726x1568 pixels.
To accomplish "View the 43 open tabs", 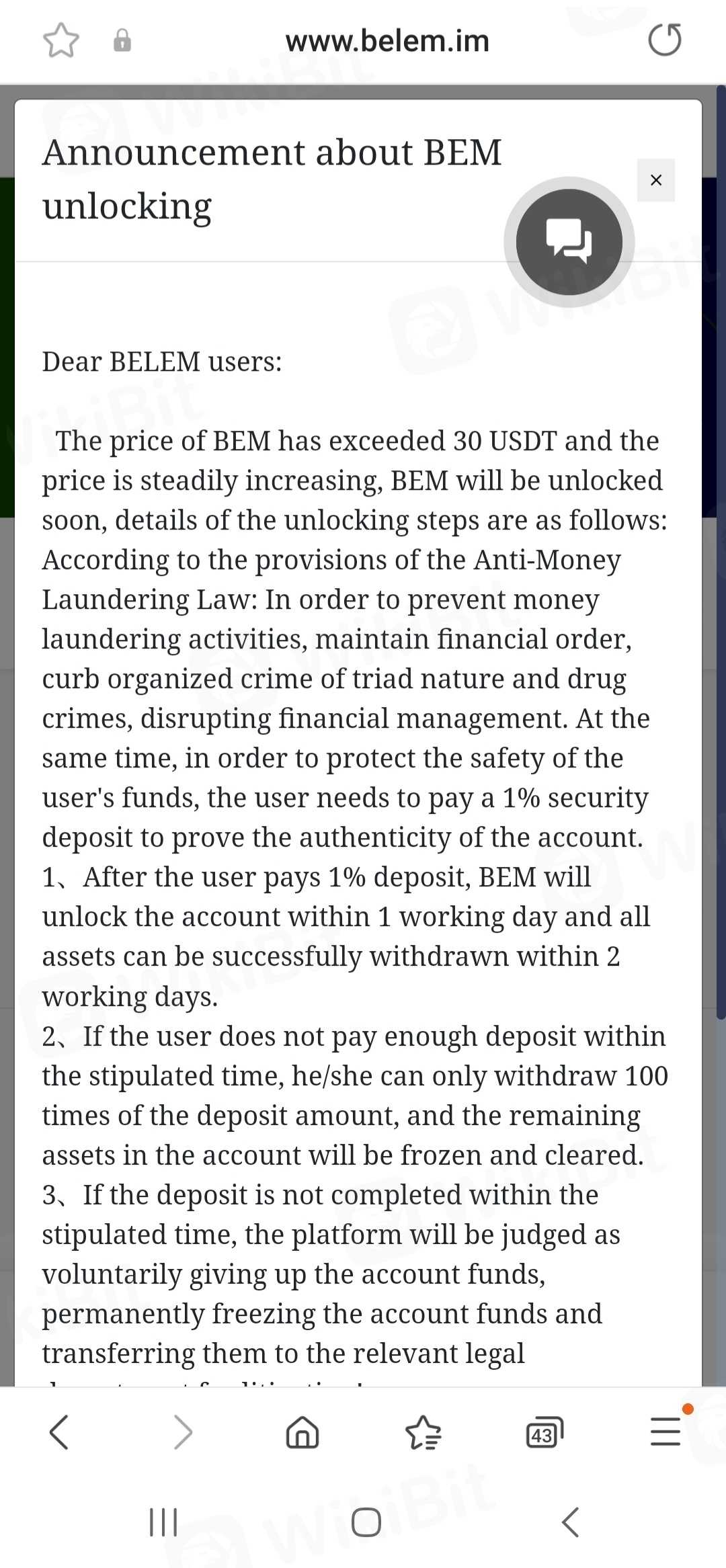I will tap(544, 1432).
